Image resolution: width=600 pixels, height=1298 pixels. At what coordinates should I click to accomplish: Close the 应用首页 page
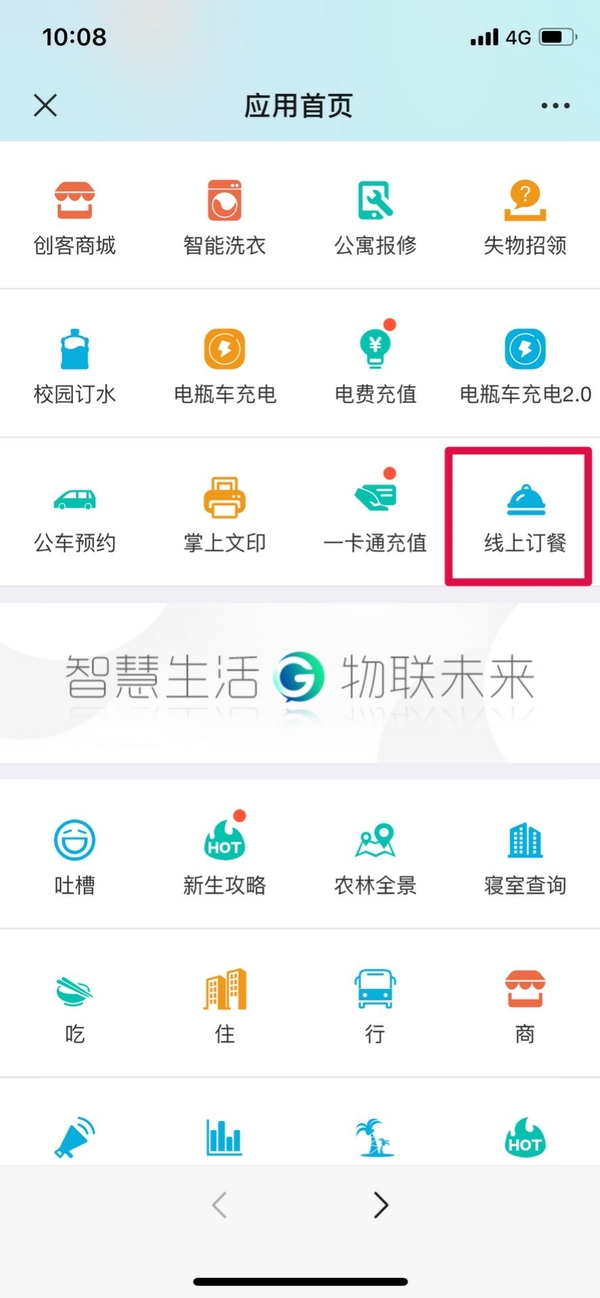pyautogui.click(x=45, y=106)
